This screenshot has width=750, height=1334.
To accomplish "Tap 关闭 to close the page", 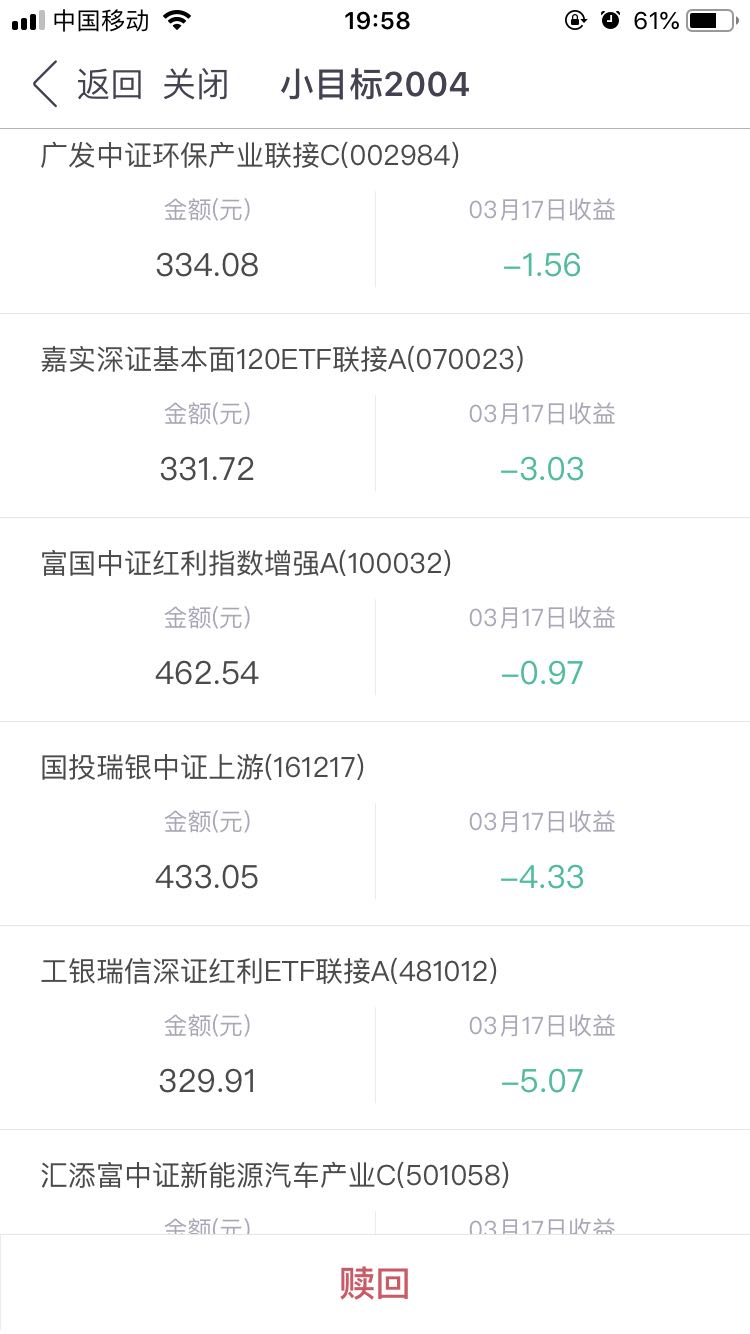I will (x=196, y=85).
